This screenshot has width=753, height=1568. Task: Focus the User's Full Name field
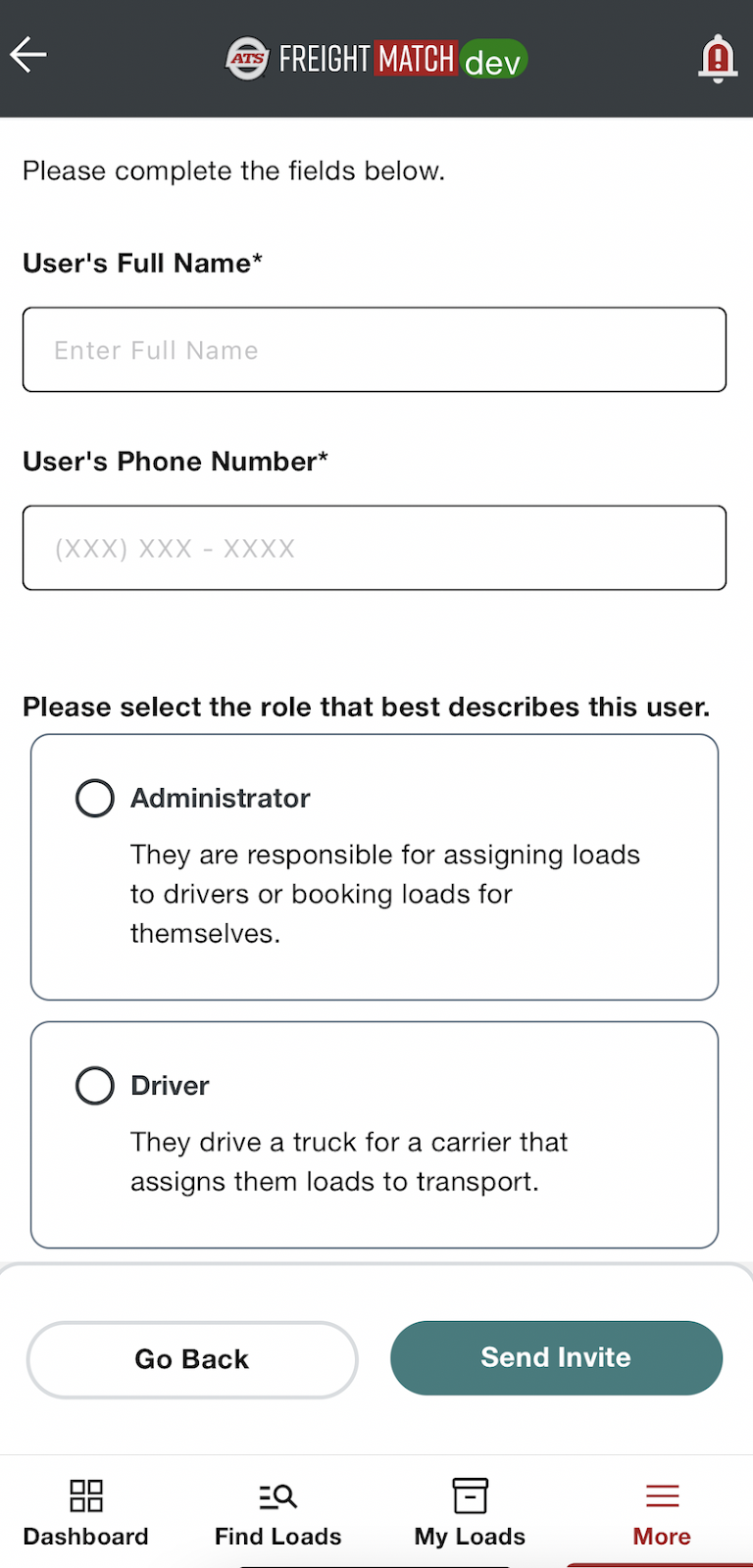(375, 350)
